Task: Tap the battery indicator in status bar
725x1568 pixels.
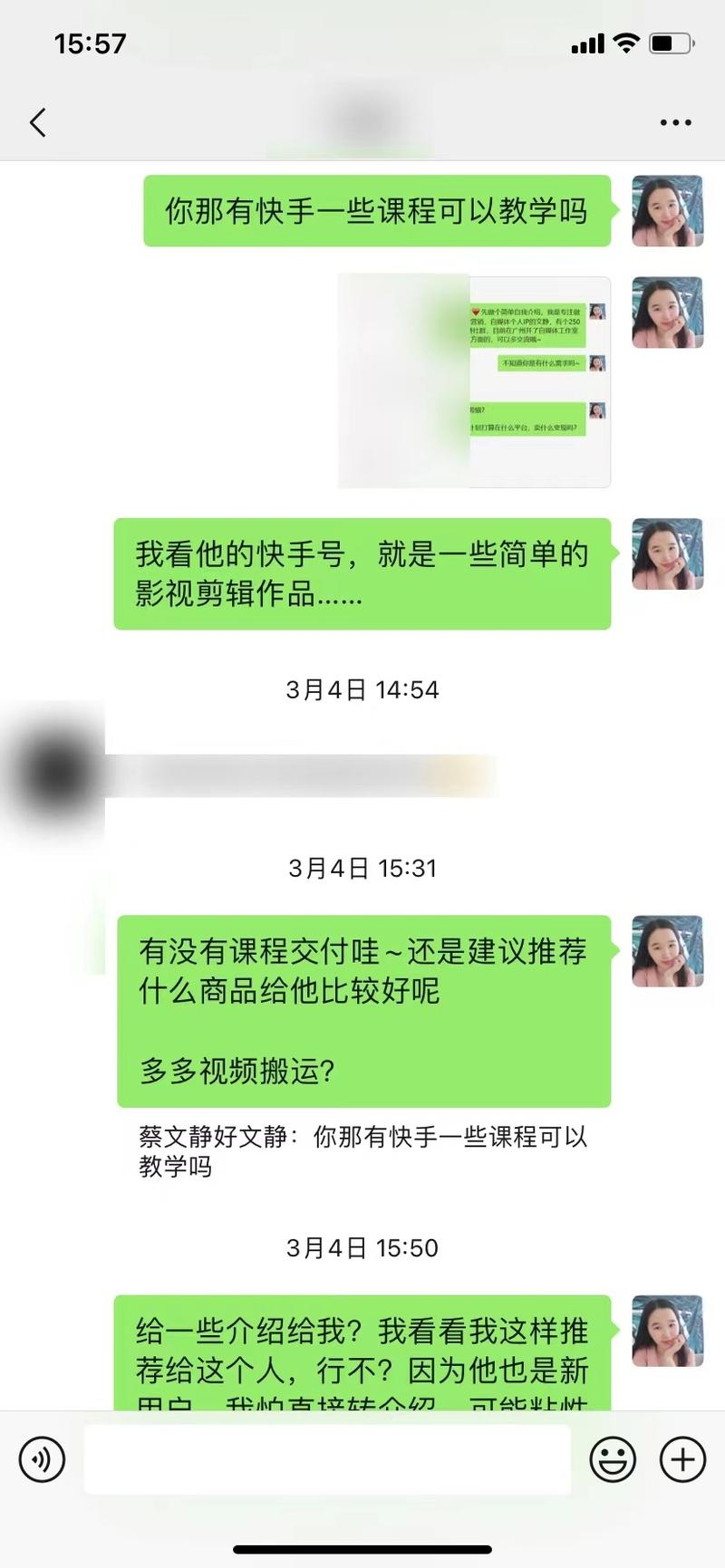Action: (x=671, y=42)
